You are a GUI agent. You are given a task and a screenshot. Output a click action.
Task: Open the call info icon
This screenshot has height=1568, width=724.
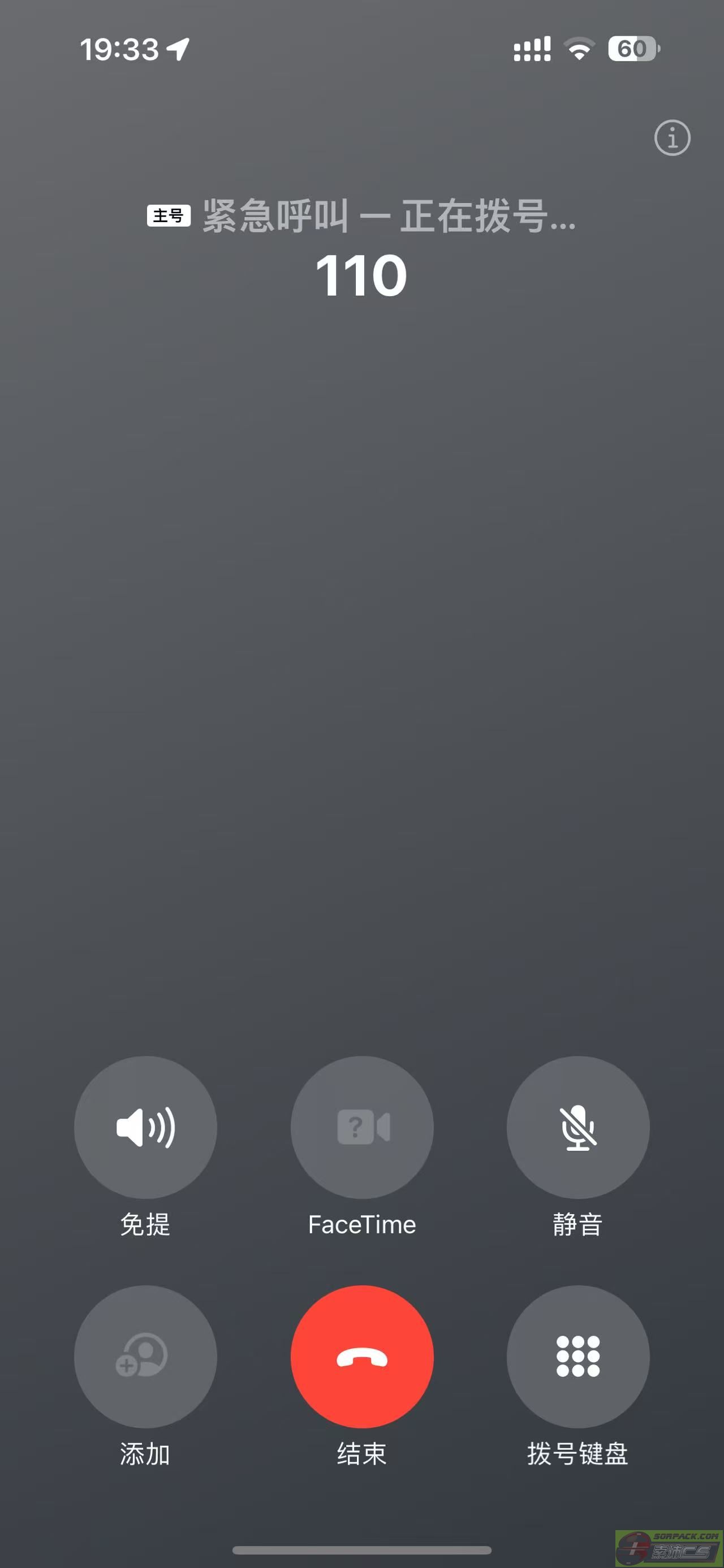coord(671,138)
